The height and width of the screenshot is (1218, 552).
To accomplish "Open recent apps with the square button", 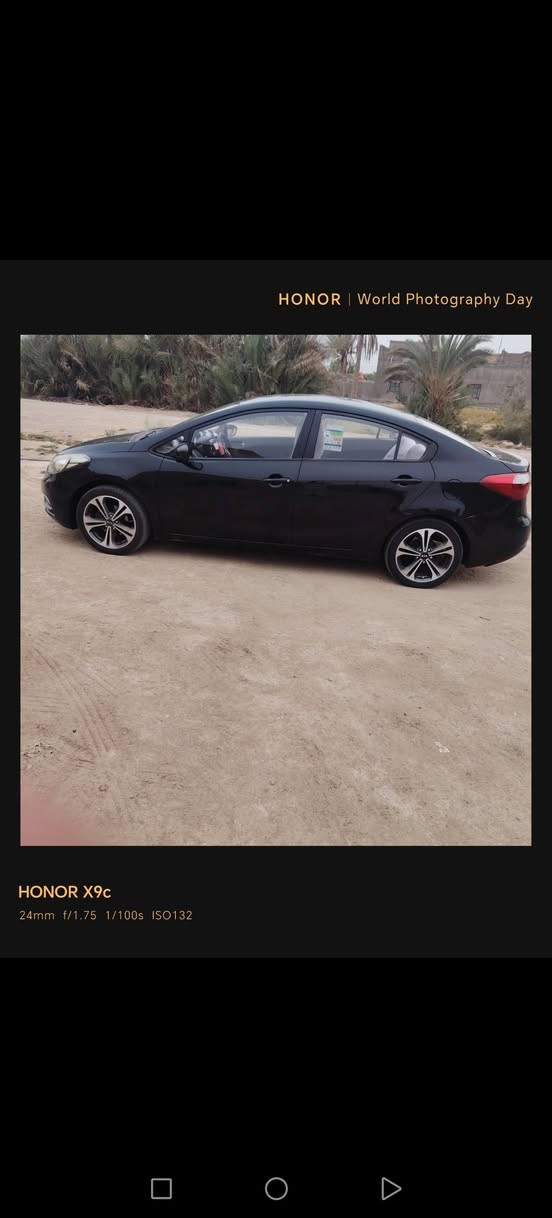I will (161, 1188).
